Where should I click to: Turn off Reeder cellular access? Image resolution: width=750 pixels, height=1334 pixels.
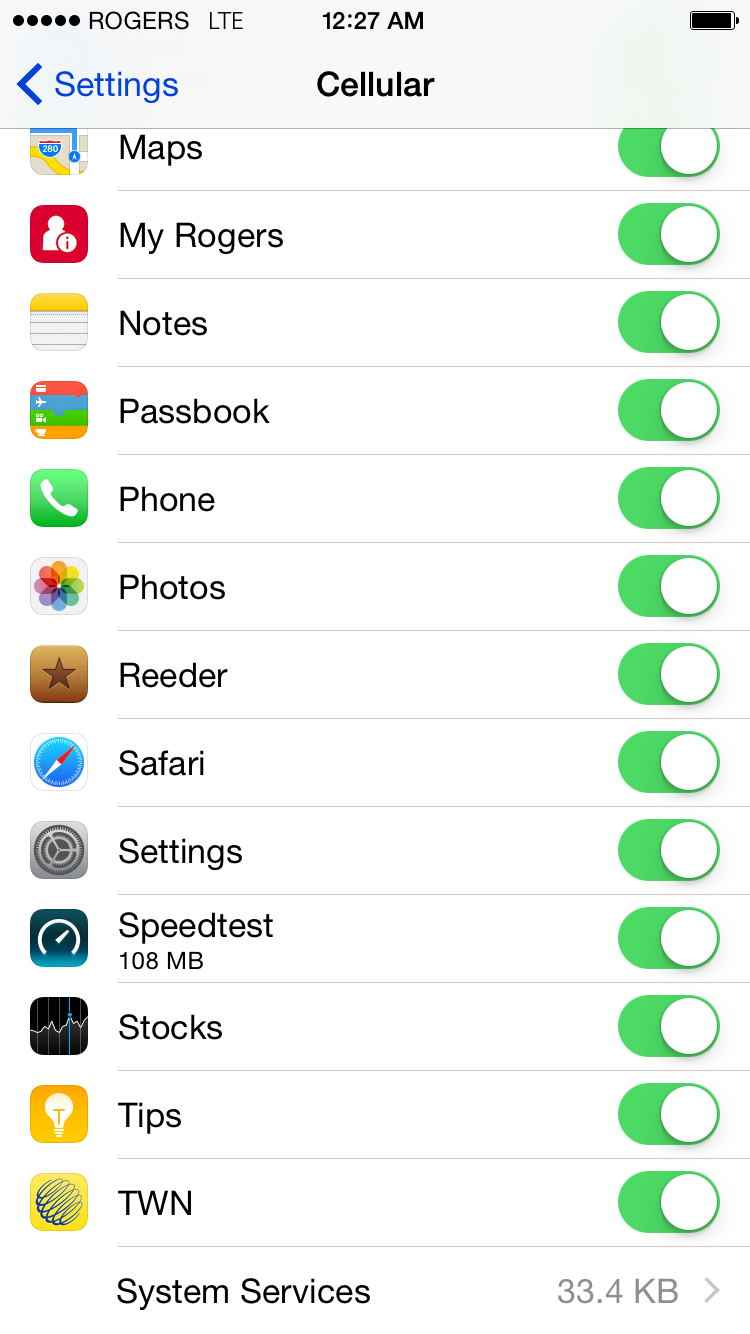669,675
